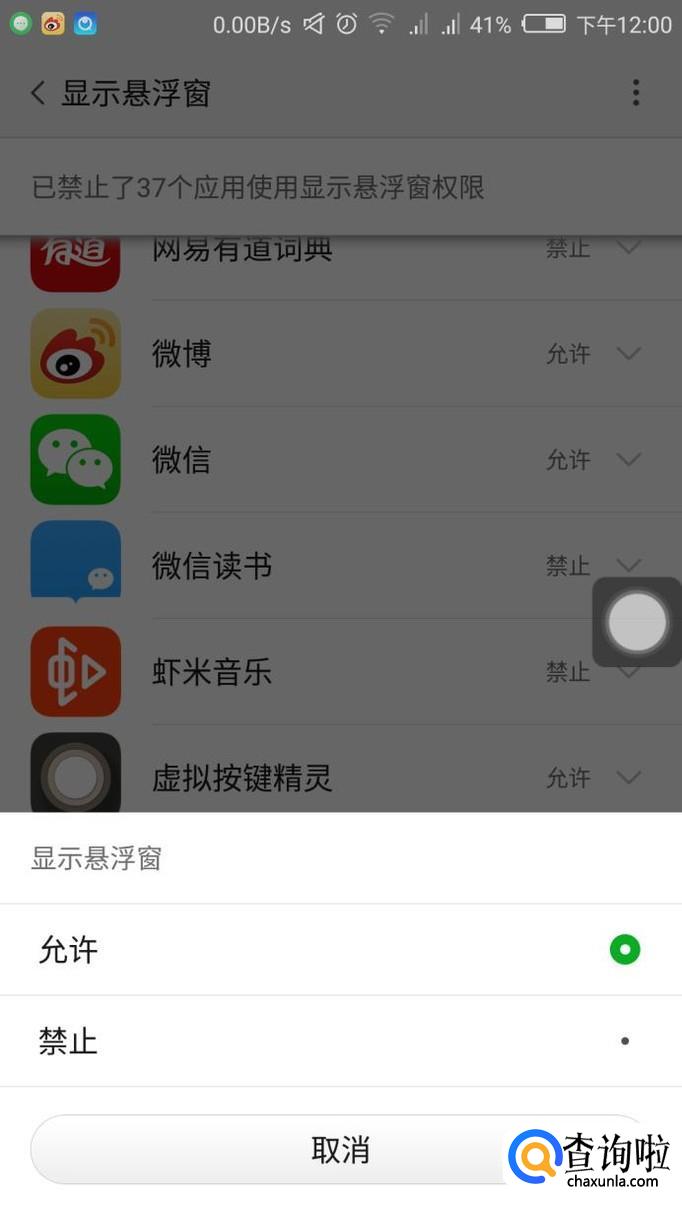Tap the floating assistive touch button
The width and height of the screenshot is (682, 1212).
click(637, 622)
